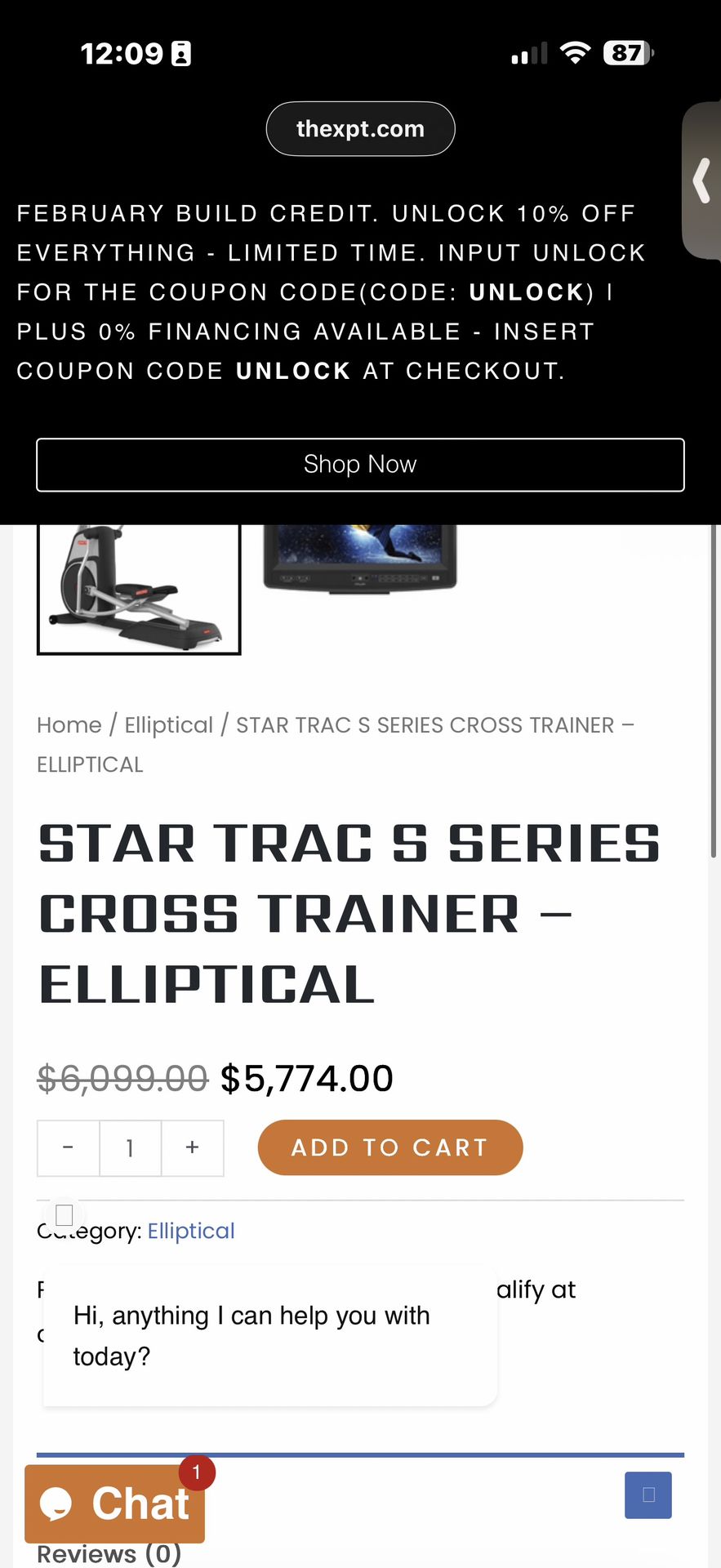Viewport: 721px width, 1568px height.
Task: Go to Home via breadcrumb
Action: 69,725
